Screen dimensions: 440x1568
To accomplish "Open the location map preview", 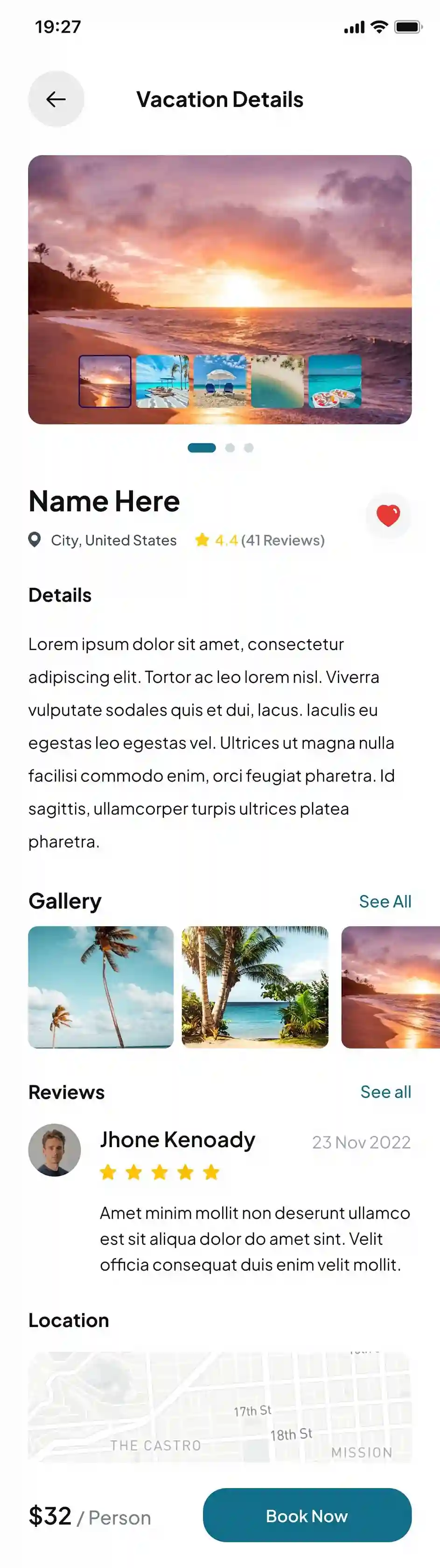I will pyautogui.click(x=220, y=1407).
